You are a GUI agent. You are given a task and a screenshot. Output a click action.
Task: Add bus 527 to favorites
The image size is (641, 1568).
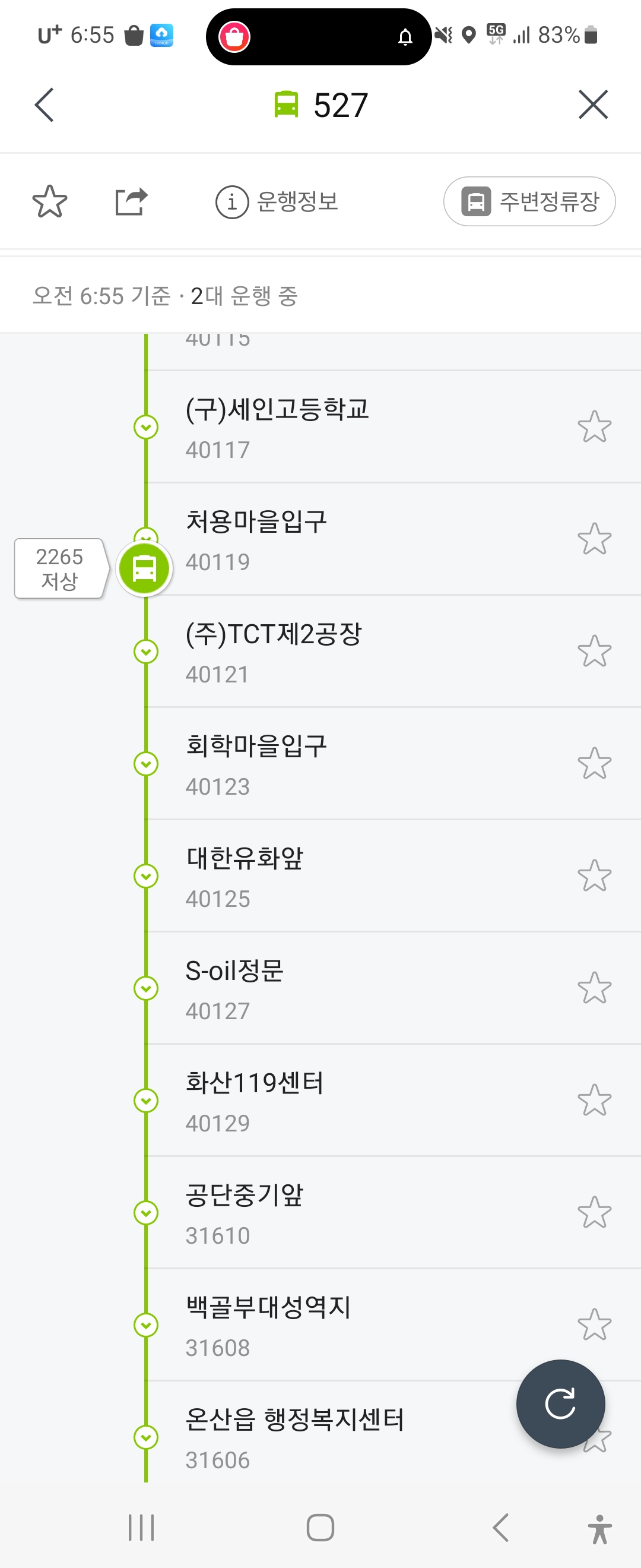[50, 201]
